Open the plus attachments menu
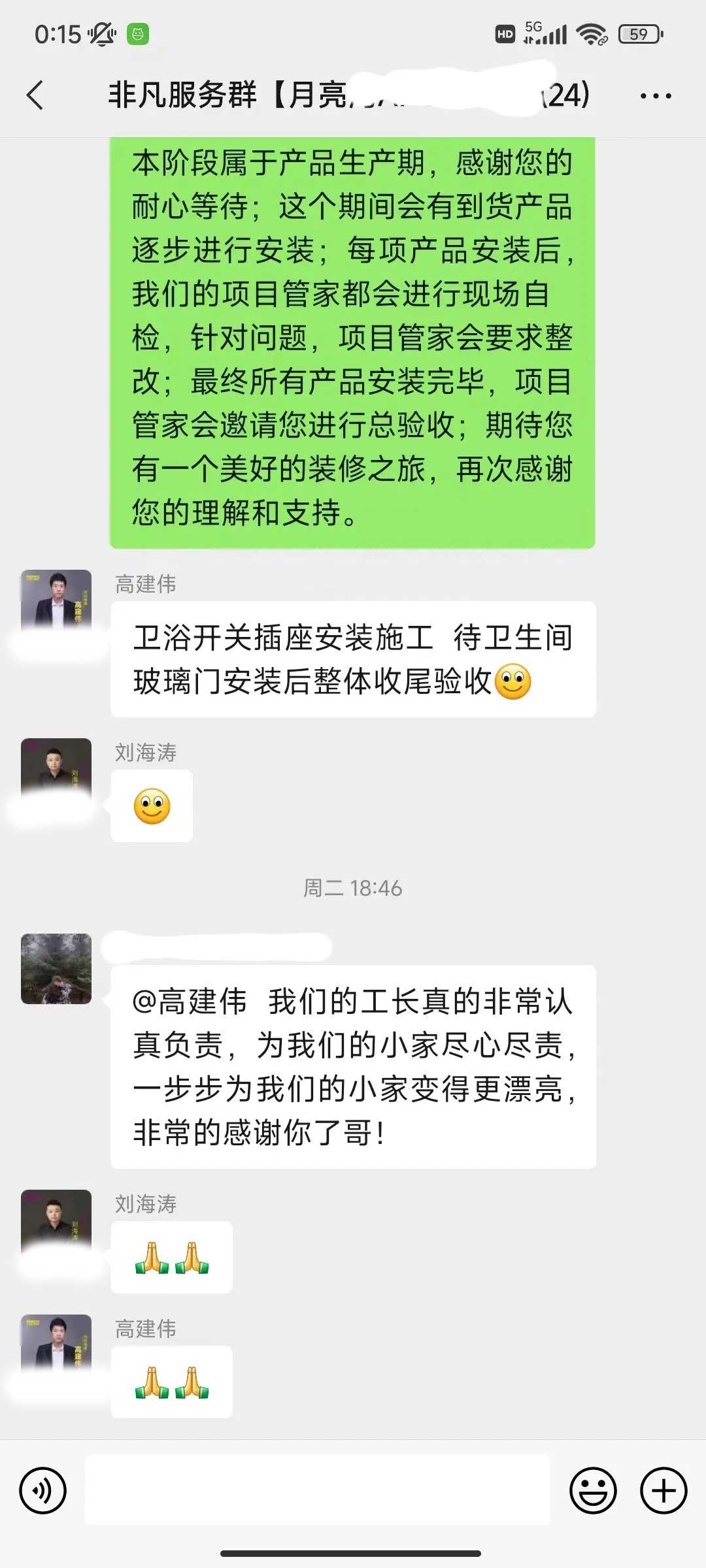 coord(663,1490)
